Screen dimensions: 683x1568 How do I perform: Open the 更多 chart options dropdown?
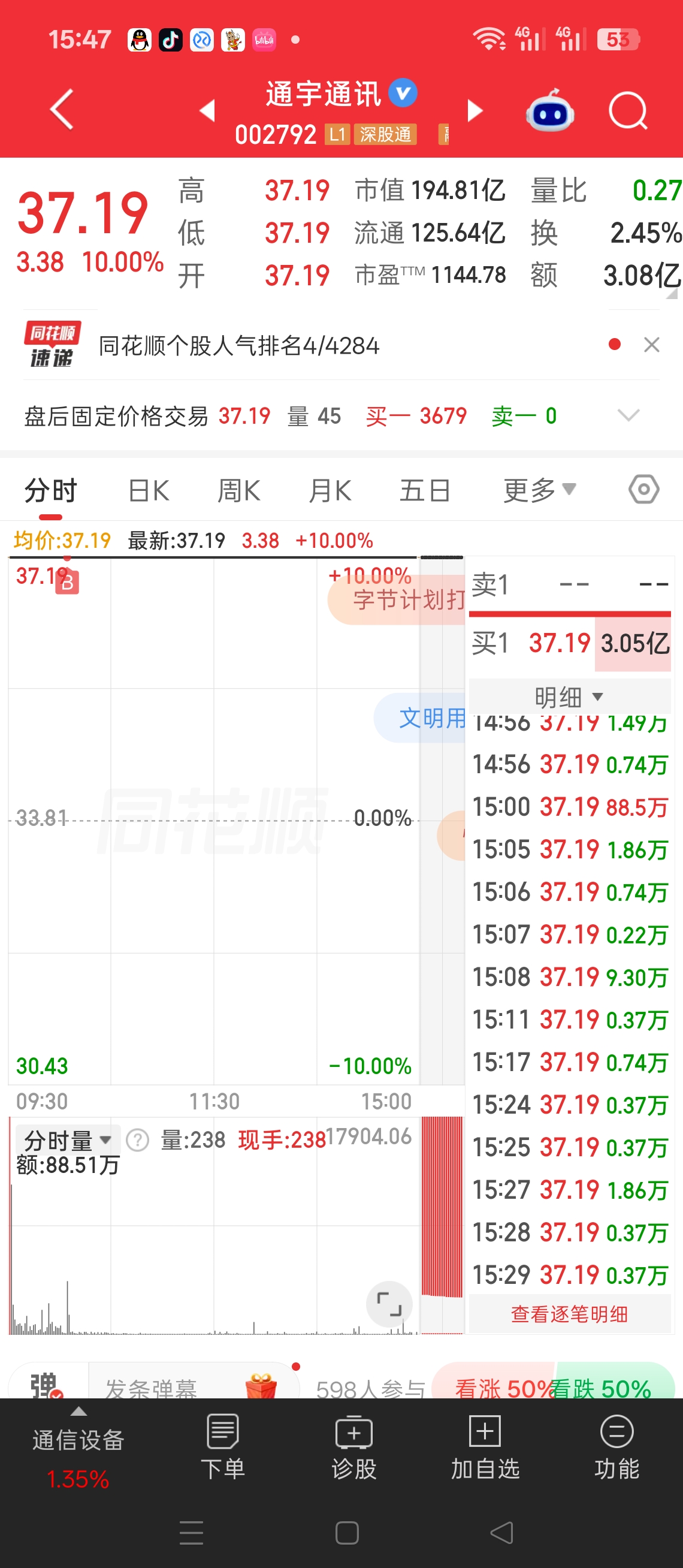539,490
